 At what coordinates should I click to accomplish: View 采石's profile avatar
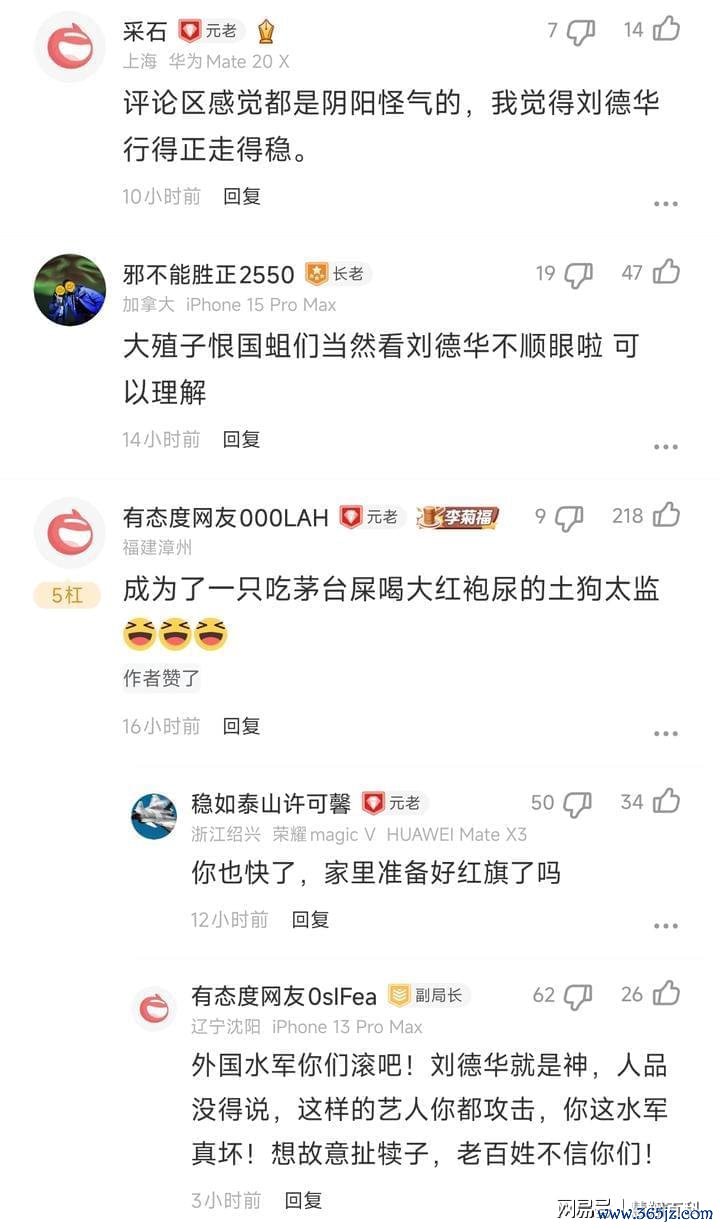click(x=70, y=47)
